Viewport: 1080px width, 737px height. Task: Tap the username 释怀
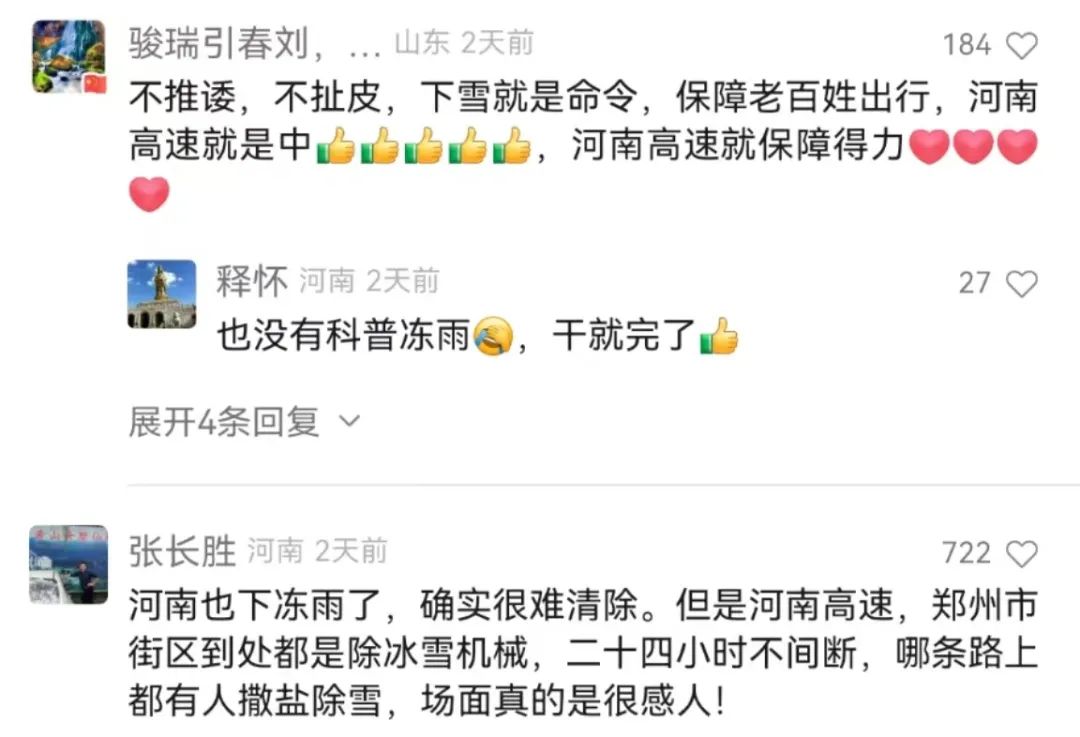pyautogui.click(x=253, y=282)
